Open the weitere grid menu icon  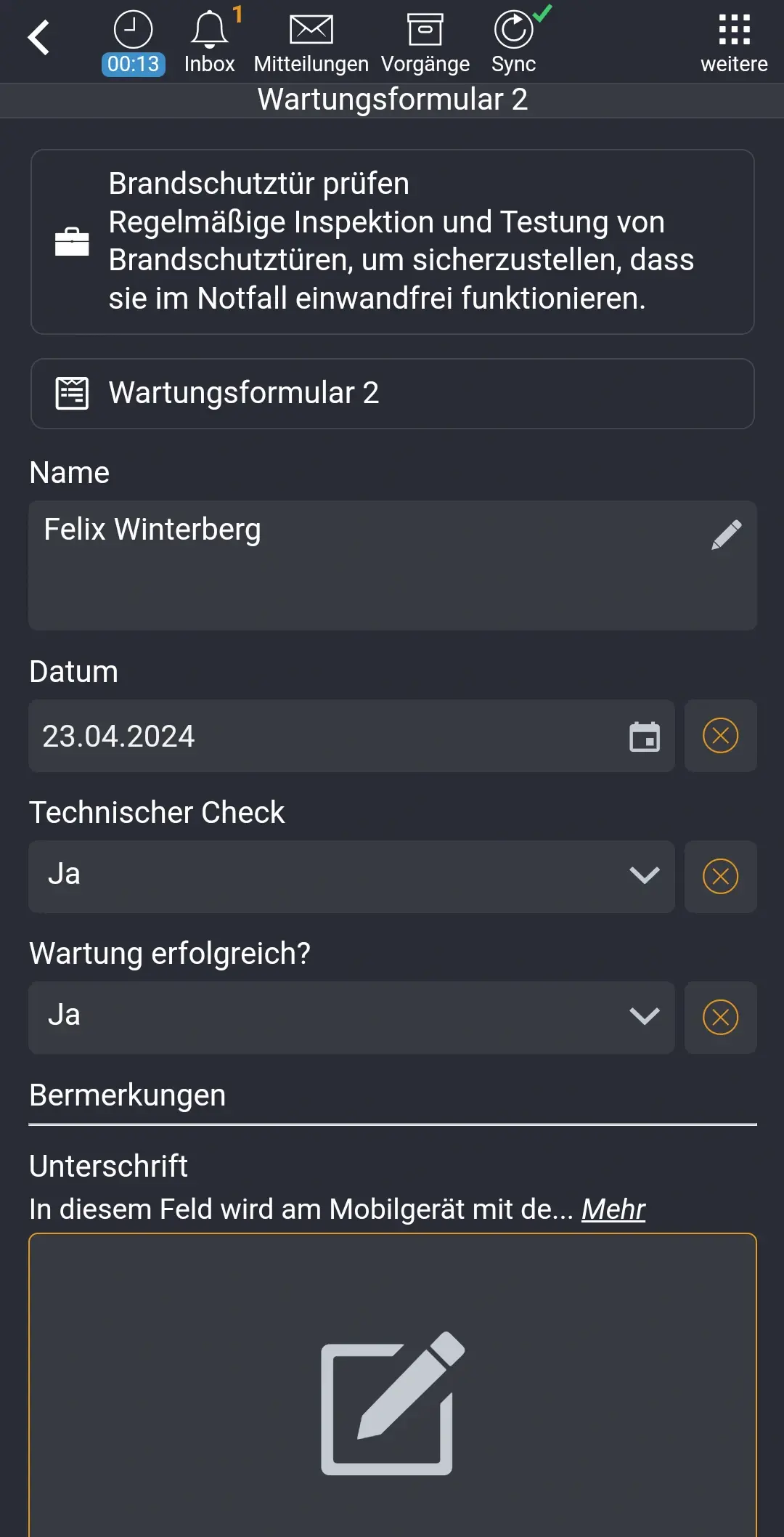pyautogui.click(x=735, y=31)
